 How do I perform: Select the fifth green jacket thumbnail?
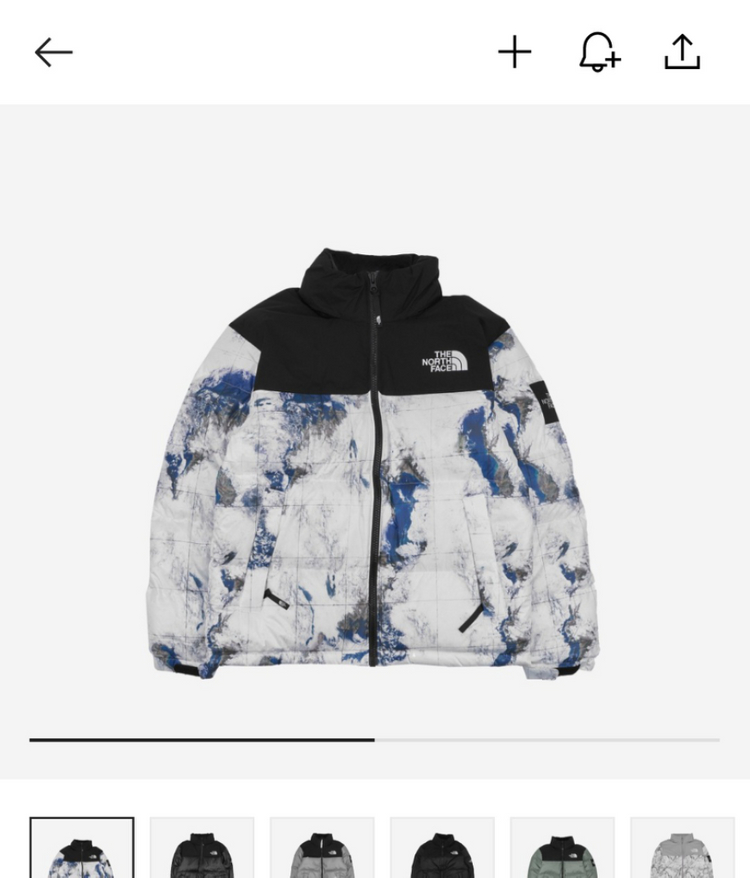tap(562, 849)
